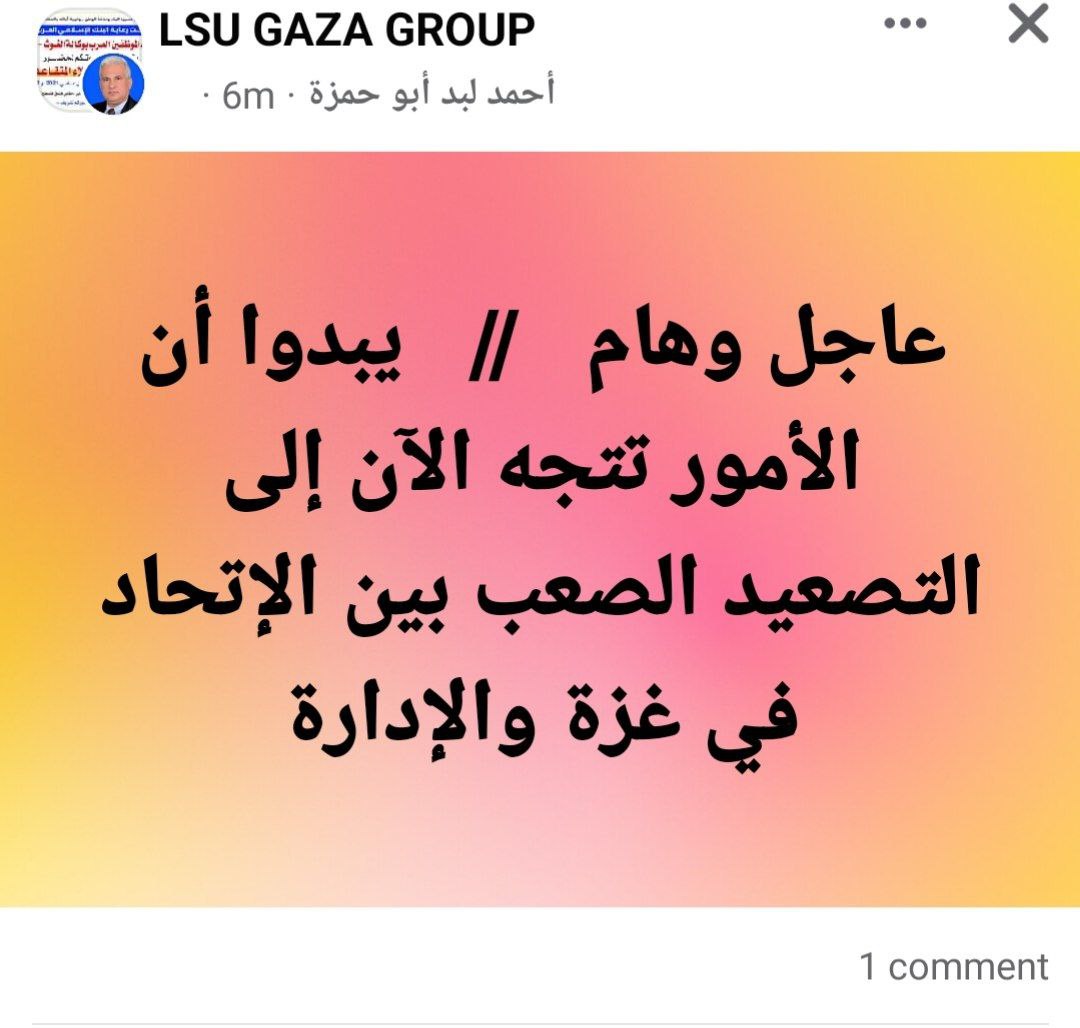View the 1 comment on this post

click(x=953, y=967)
